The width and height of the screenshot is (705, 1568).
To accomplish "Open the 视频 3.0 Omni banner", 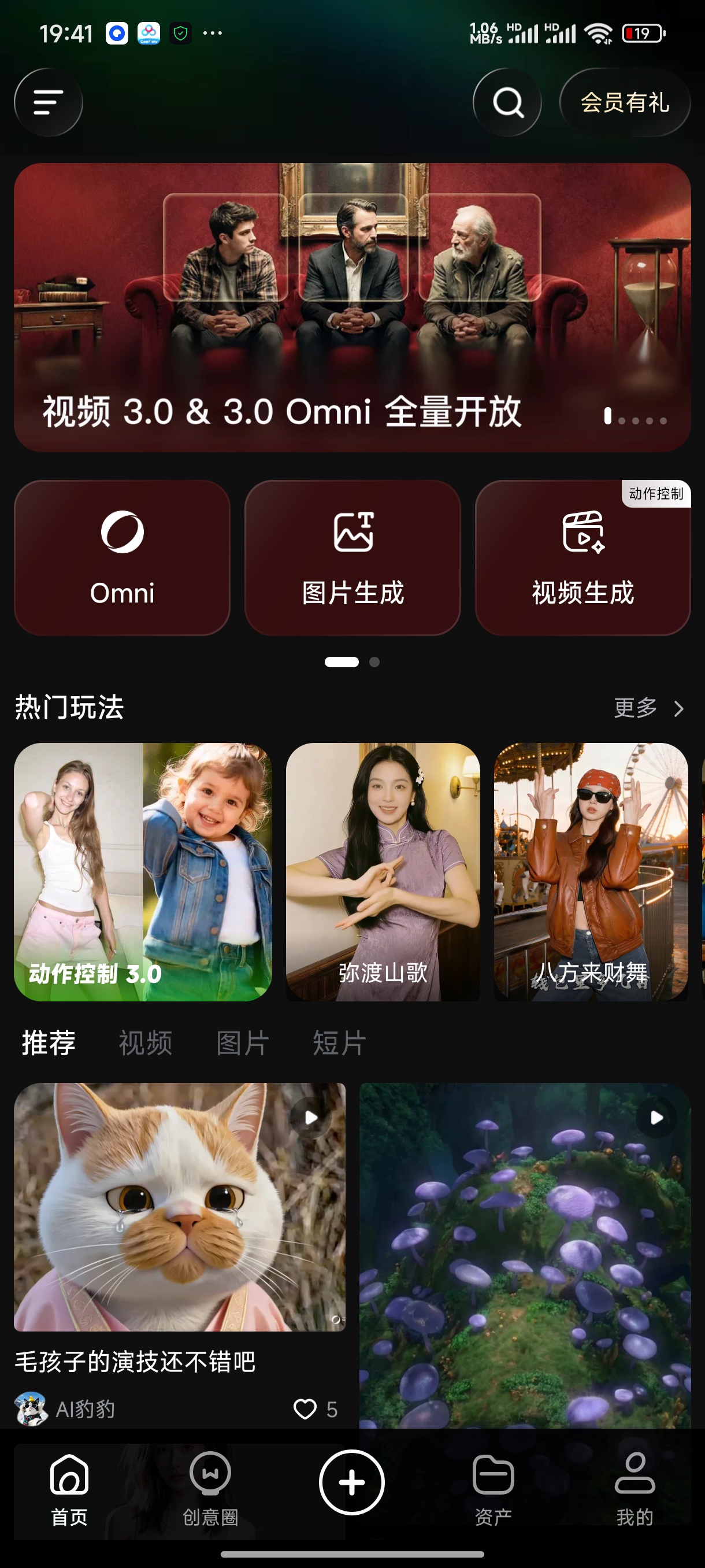I will tap(352, 307).
